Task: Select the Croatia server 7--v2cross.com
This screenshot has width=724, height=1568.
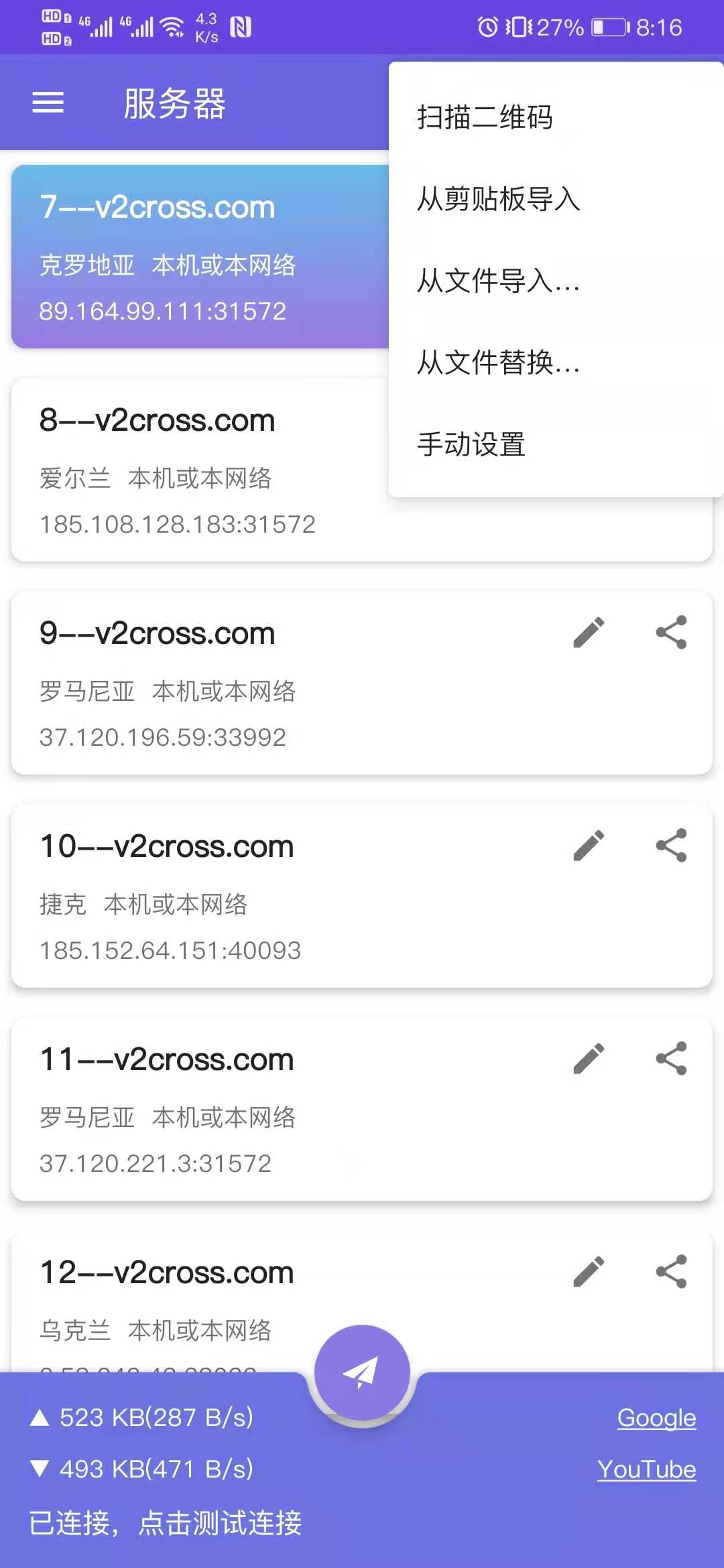Action: (x=194, y=258)
